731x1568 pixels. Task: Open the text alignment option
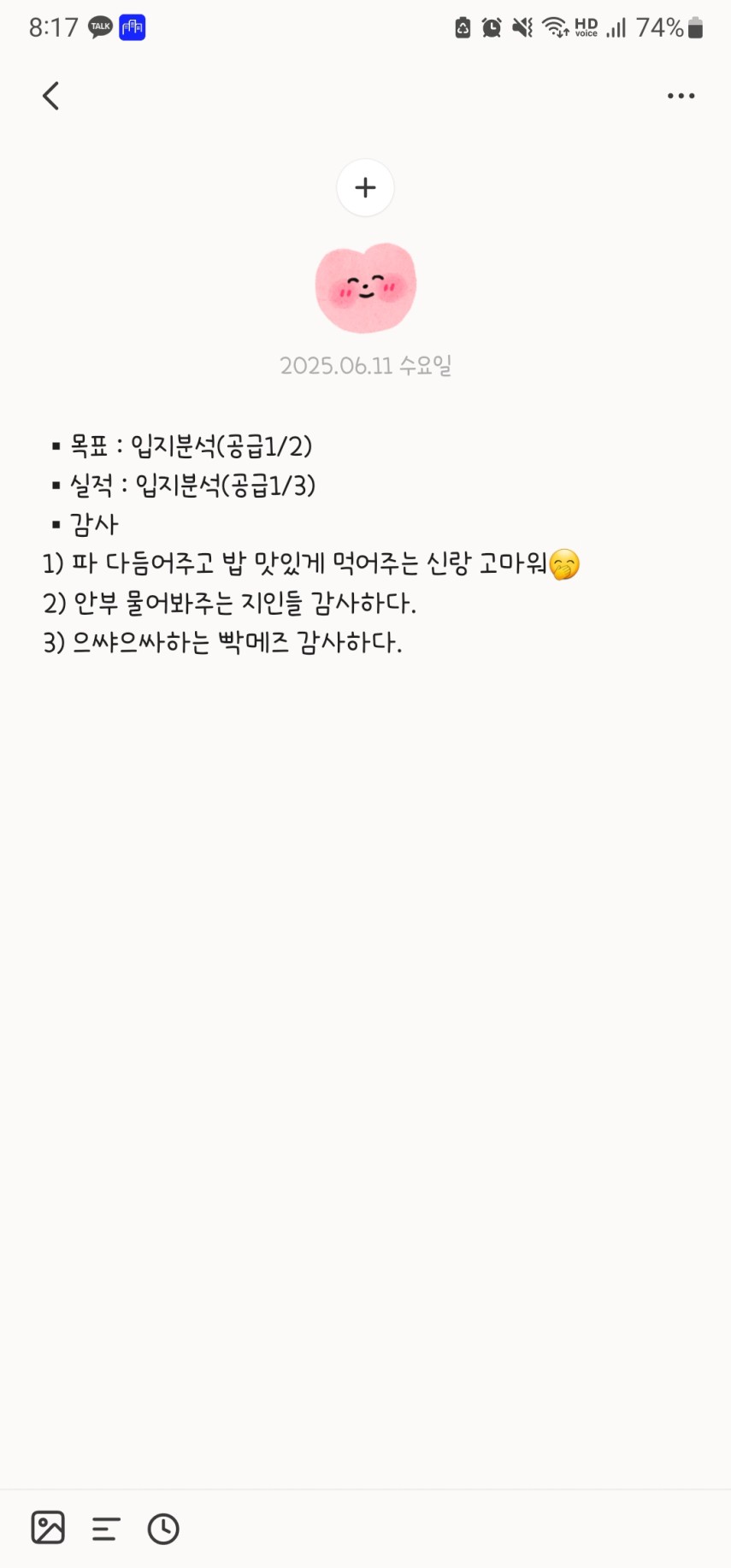tap(106, 1529)
